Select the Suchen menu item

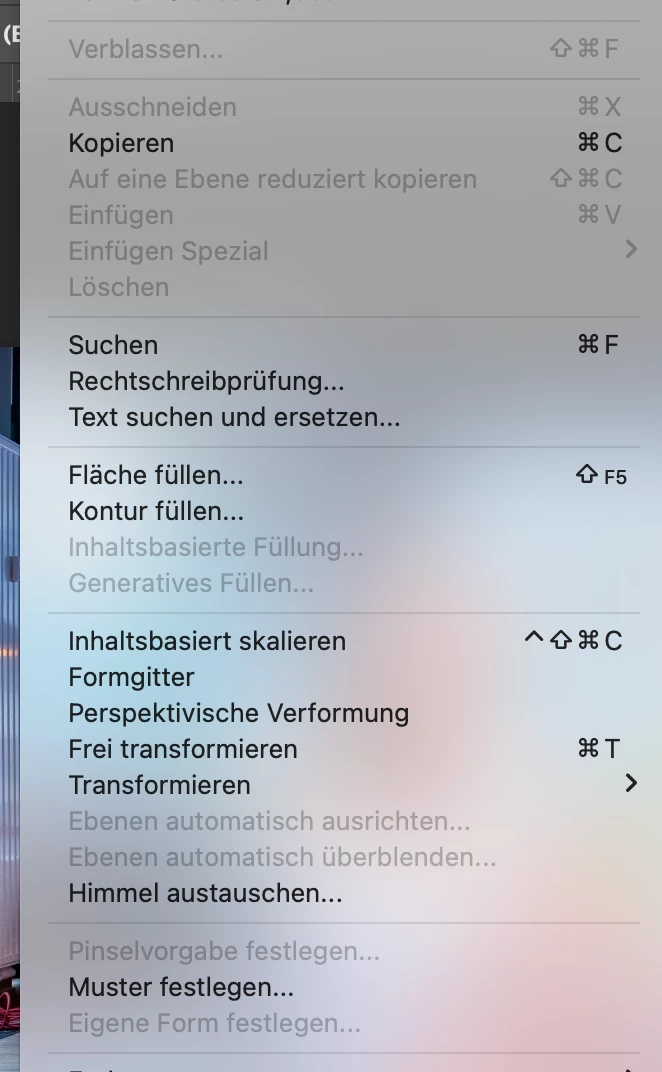tap(113, 345)
